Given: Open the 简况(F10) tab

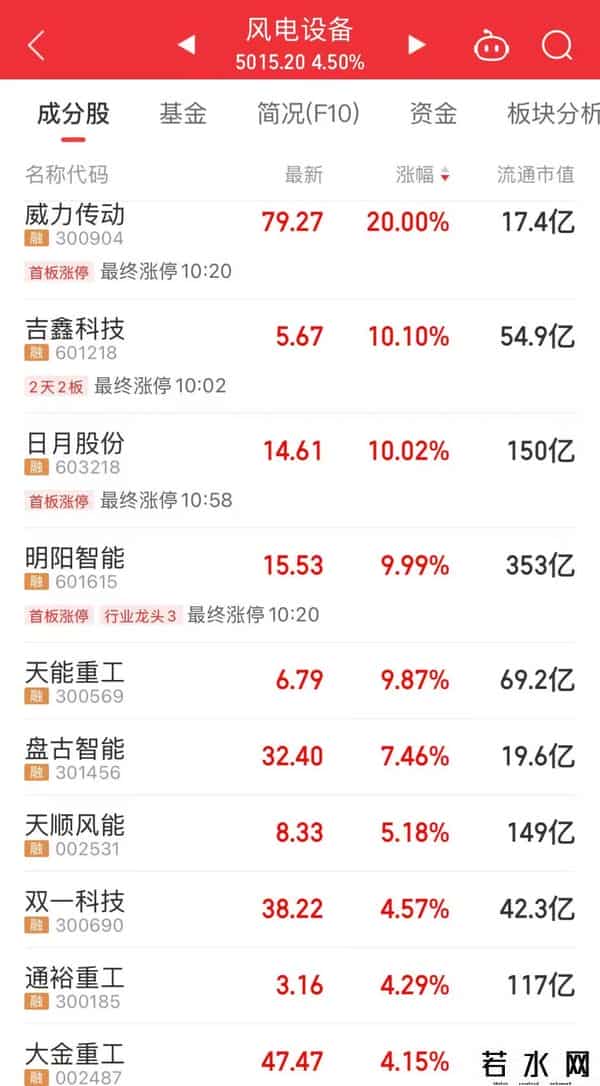Looking at the screenshot, I should click(x=307, y=113).
